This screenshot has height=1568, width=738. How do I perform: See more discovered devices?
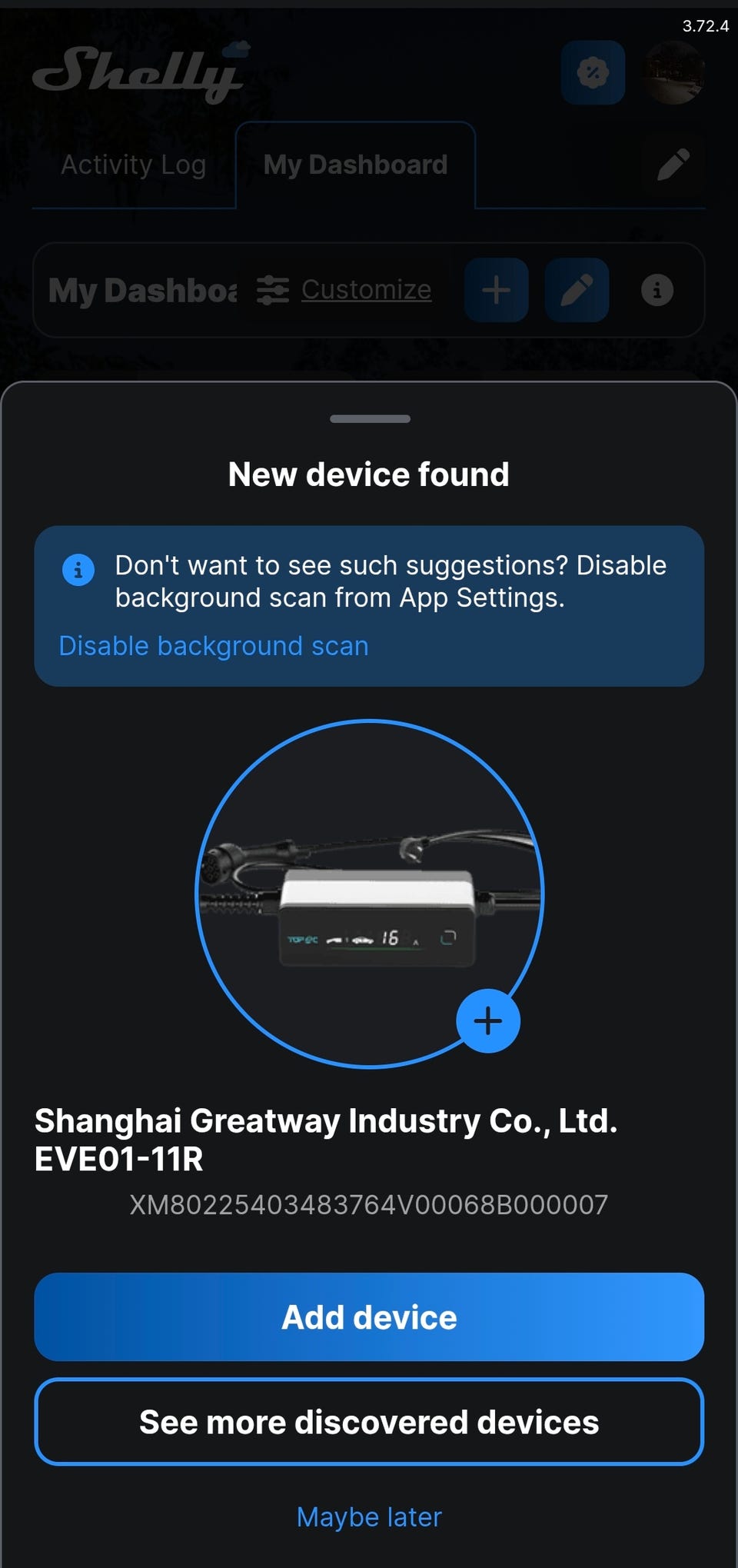click(369, 1422)
